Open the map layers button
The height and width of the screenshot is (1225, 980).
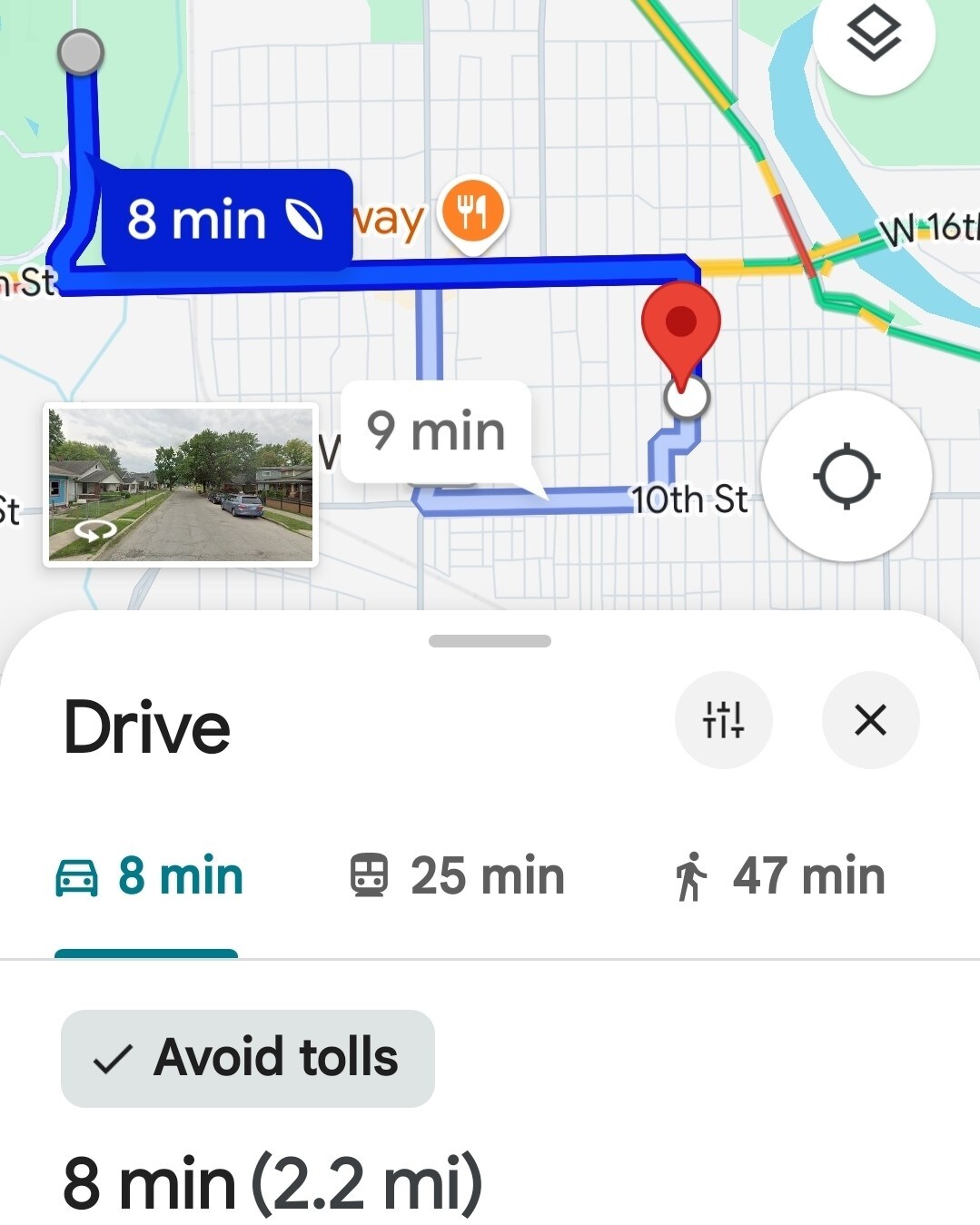click(x=873, y=35)
